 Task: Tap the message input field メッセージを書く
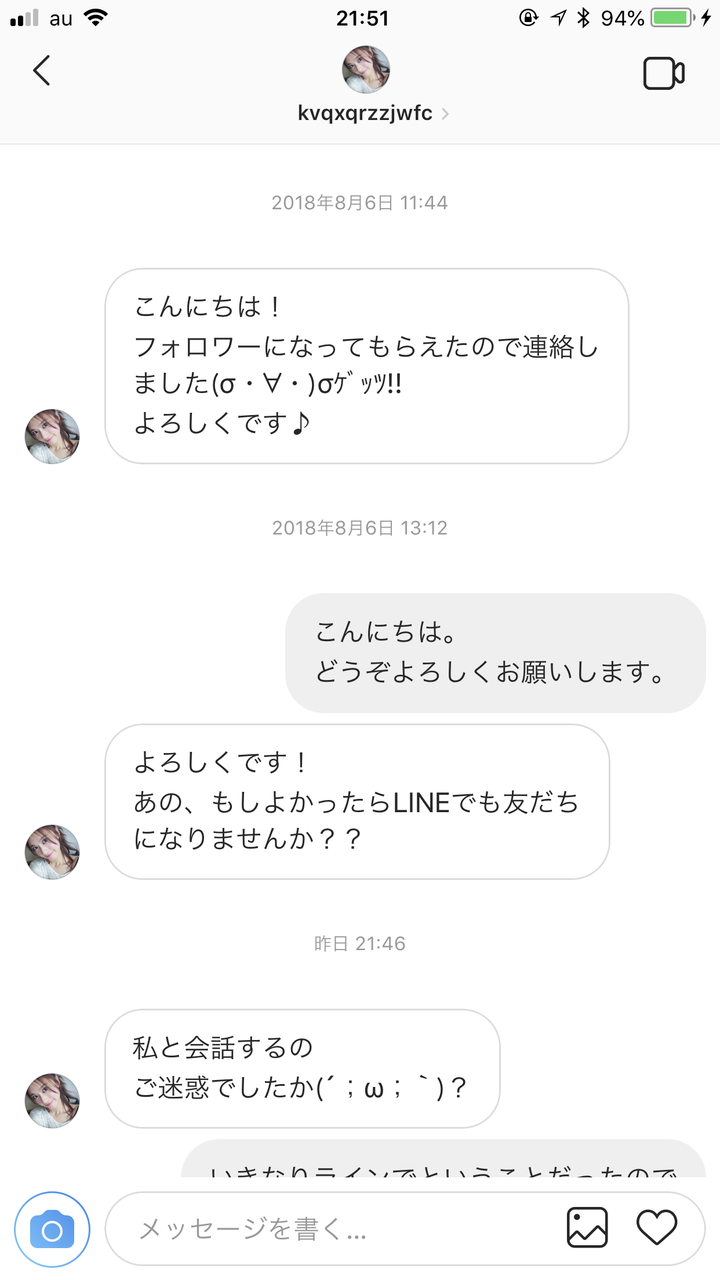pos(300,1228)
